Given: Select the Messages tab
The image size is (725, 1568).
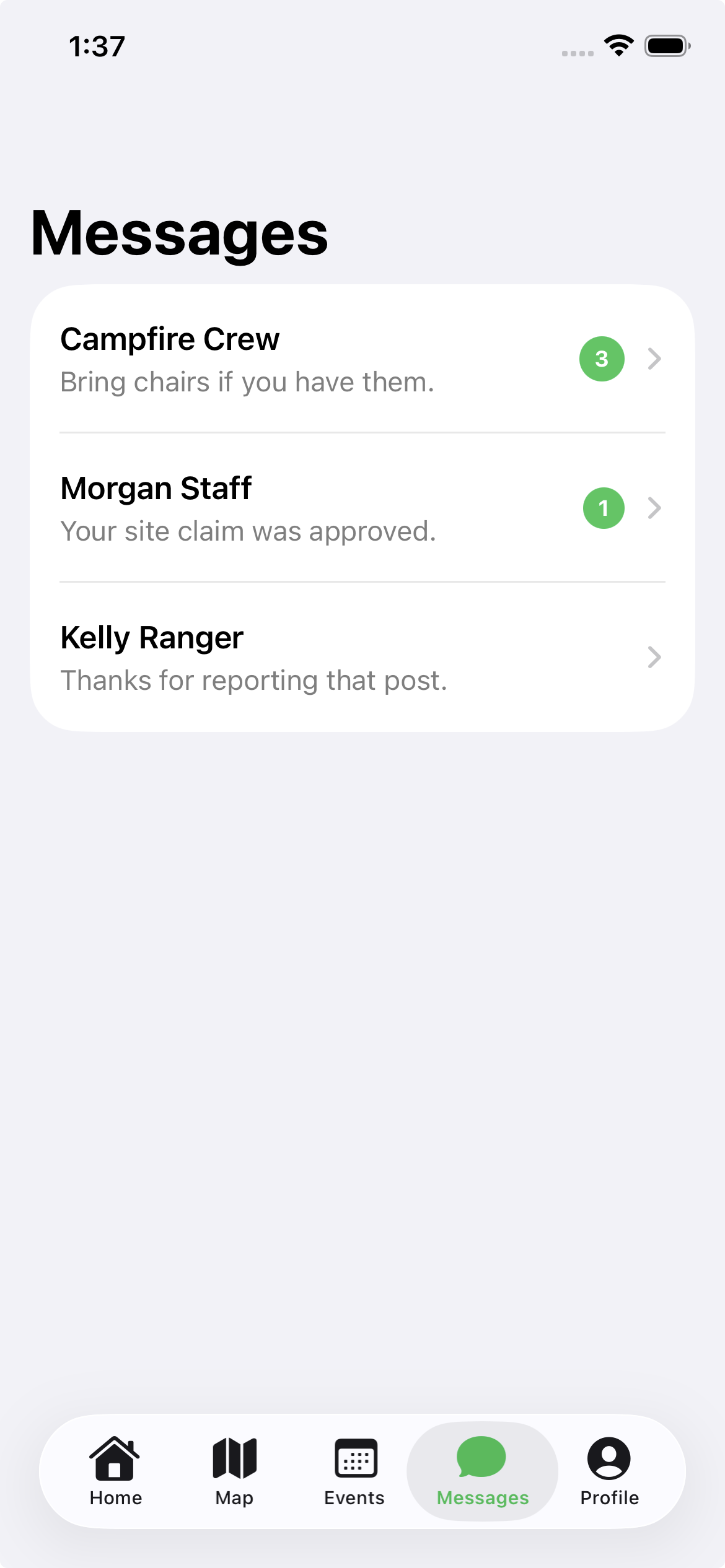Looking at the screenshot, I should point(482,1471).
